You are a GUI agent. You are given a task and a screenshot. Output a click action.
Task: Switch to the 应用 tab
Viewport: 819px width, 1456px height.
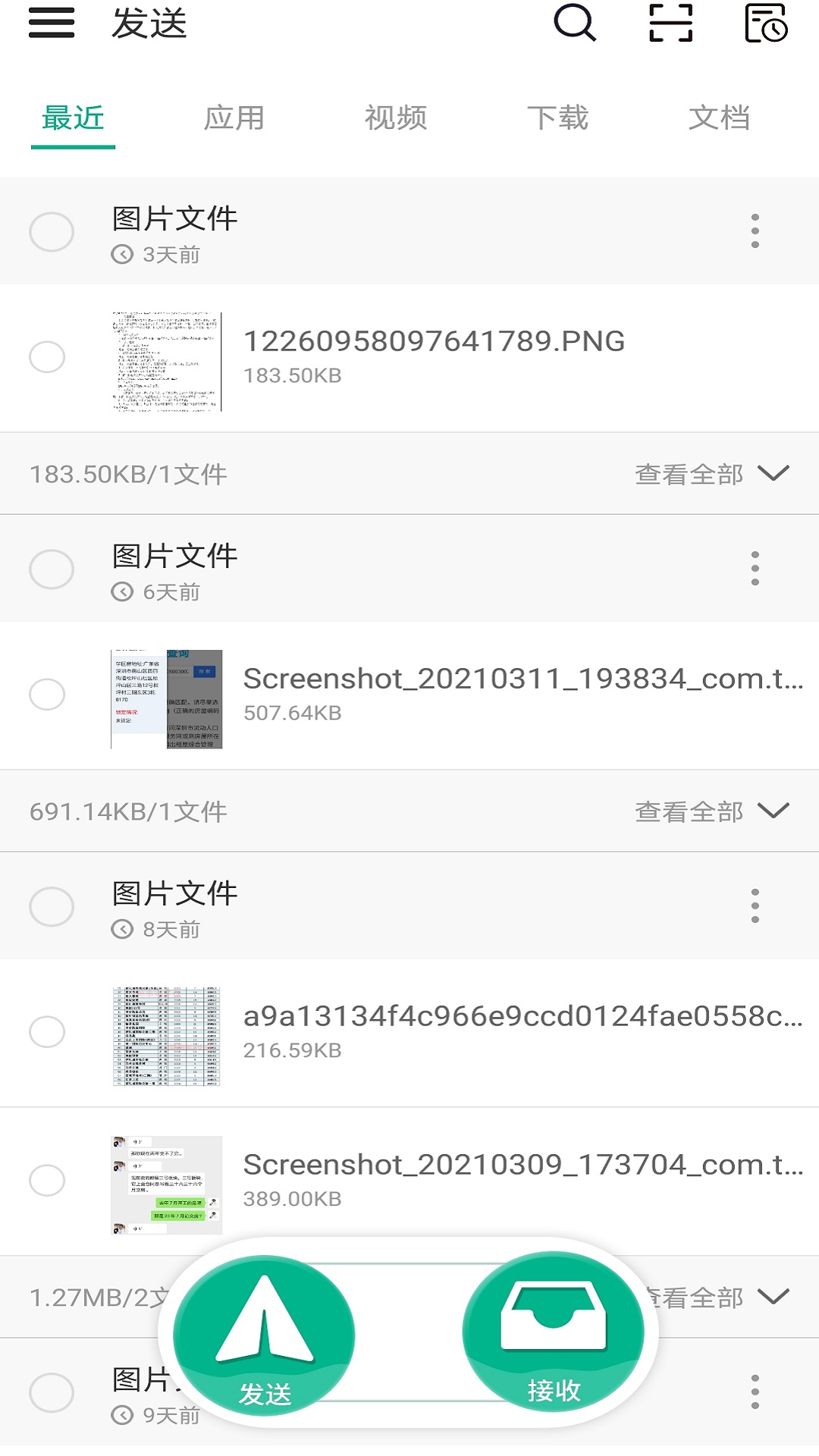(x=234, y=118)
